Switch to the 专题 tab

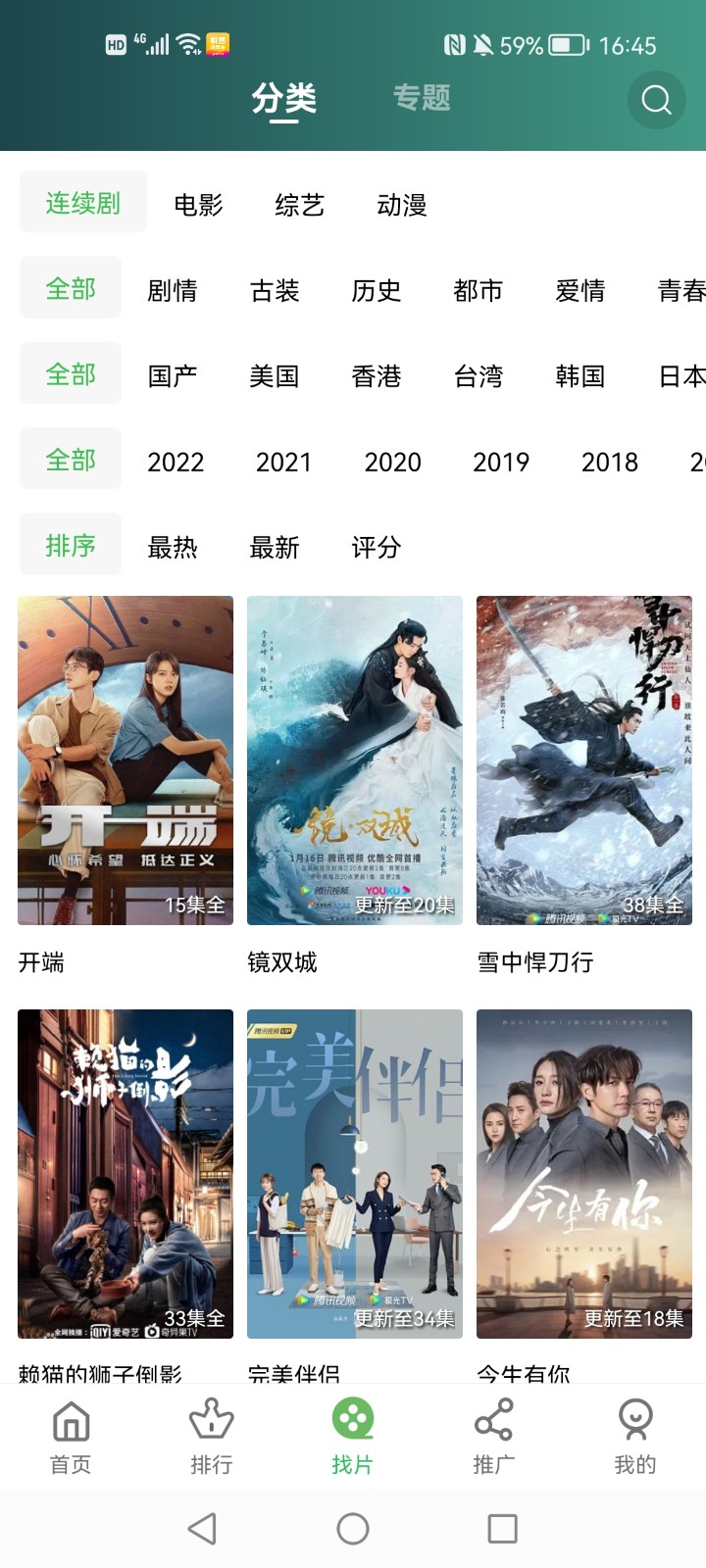coord(422,98)
